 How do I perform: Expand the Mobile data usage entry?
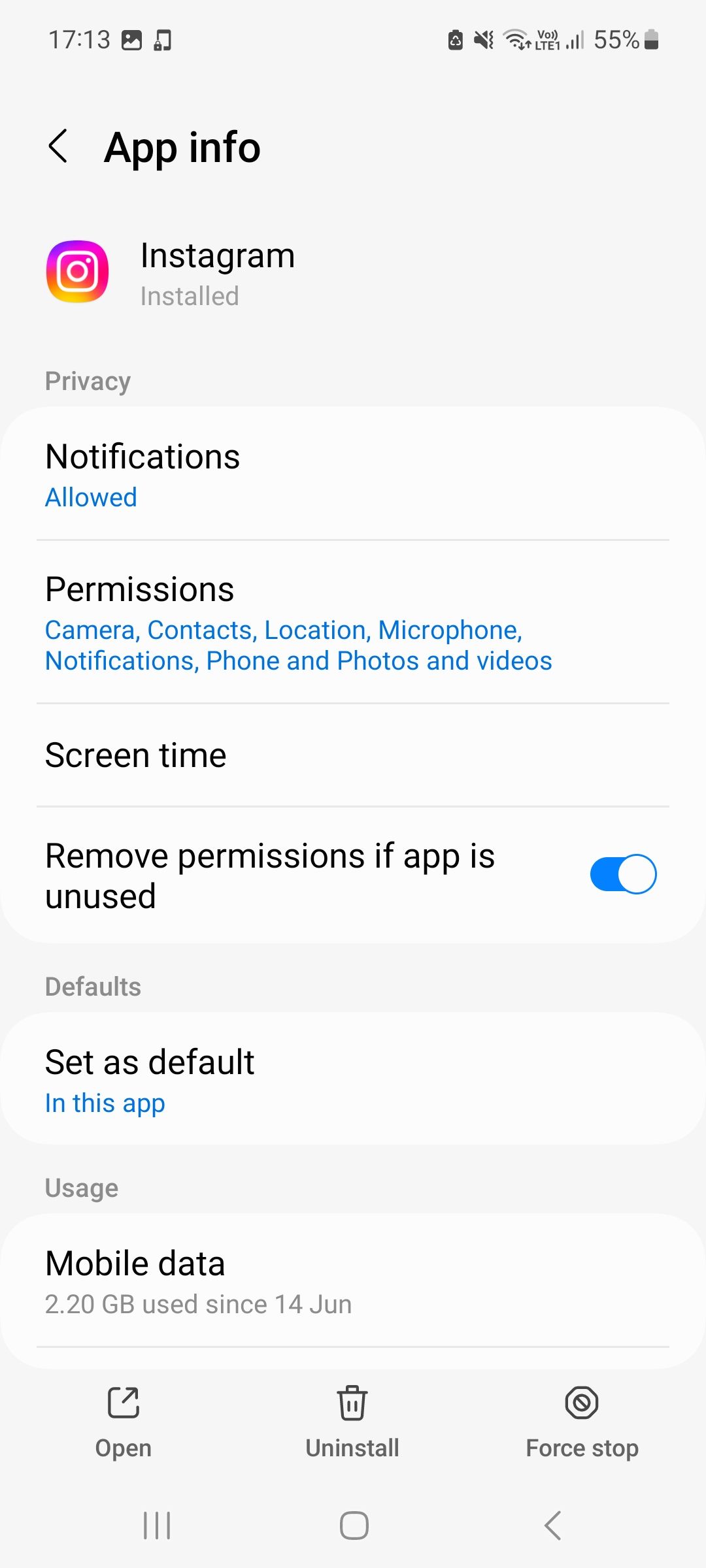click(353, 1279)
